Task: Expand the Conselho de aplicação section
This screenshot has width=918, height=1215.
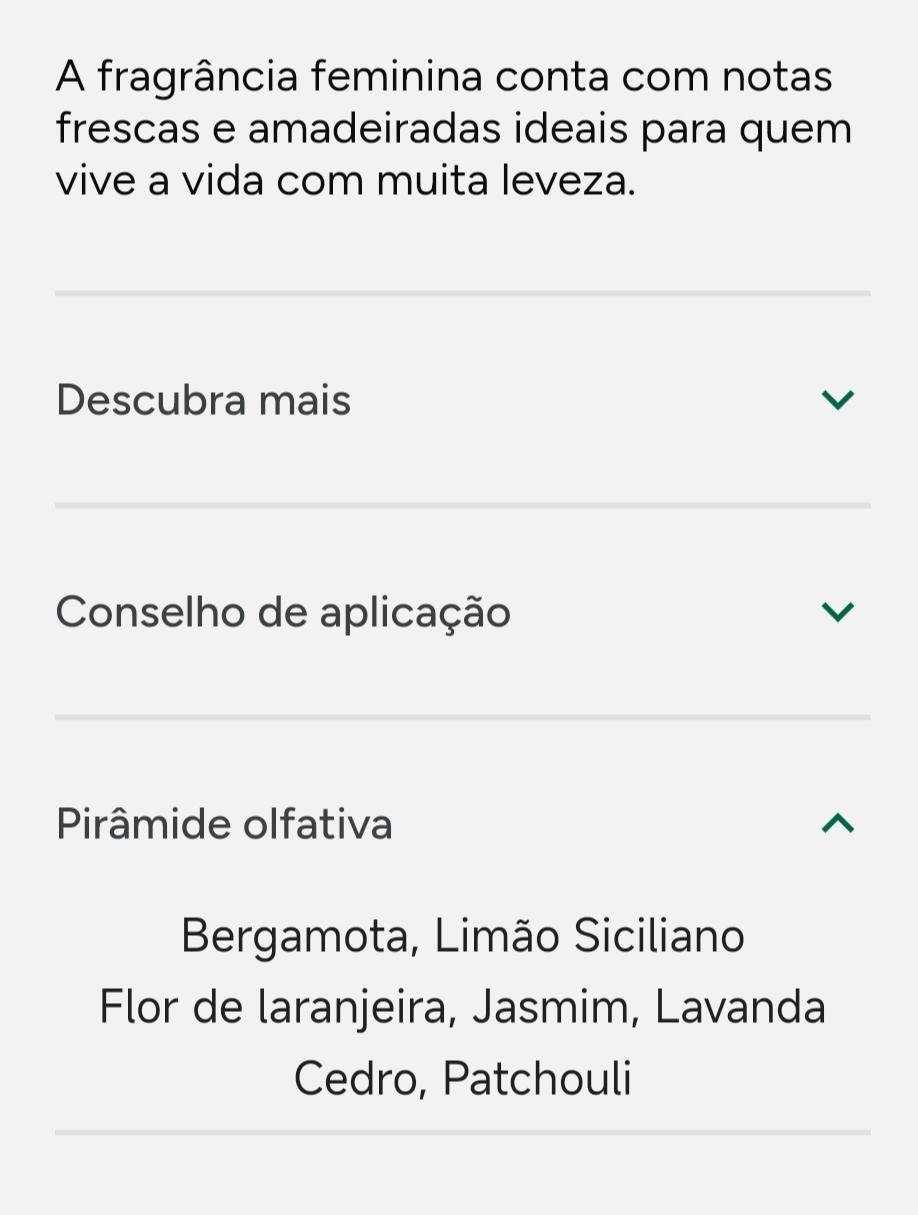Action: (837, 612)
